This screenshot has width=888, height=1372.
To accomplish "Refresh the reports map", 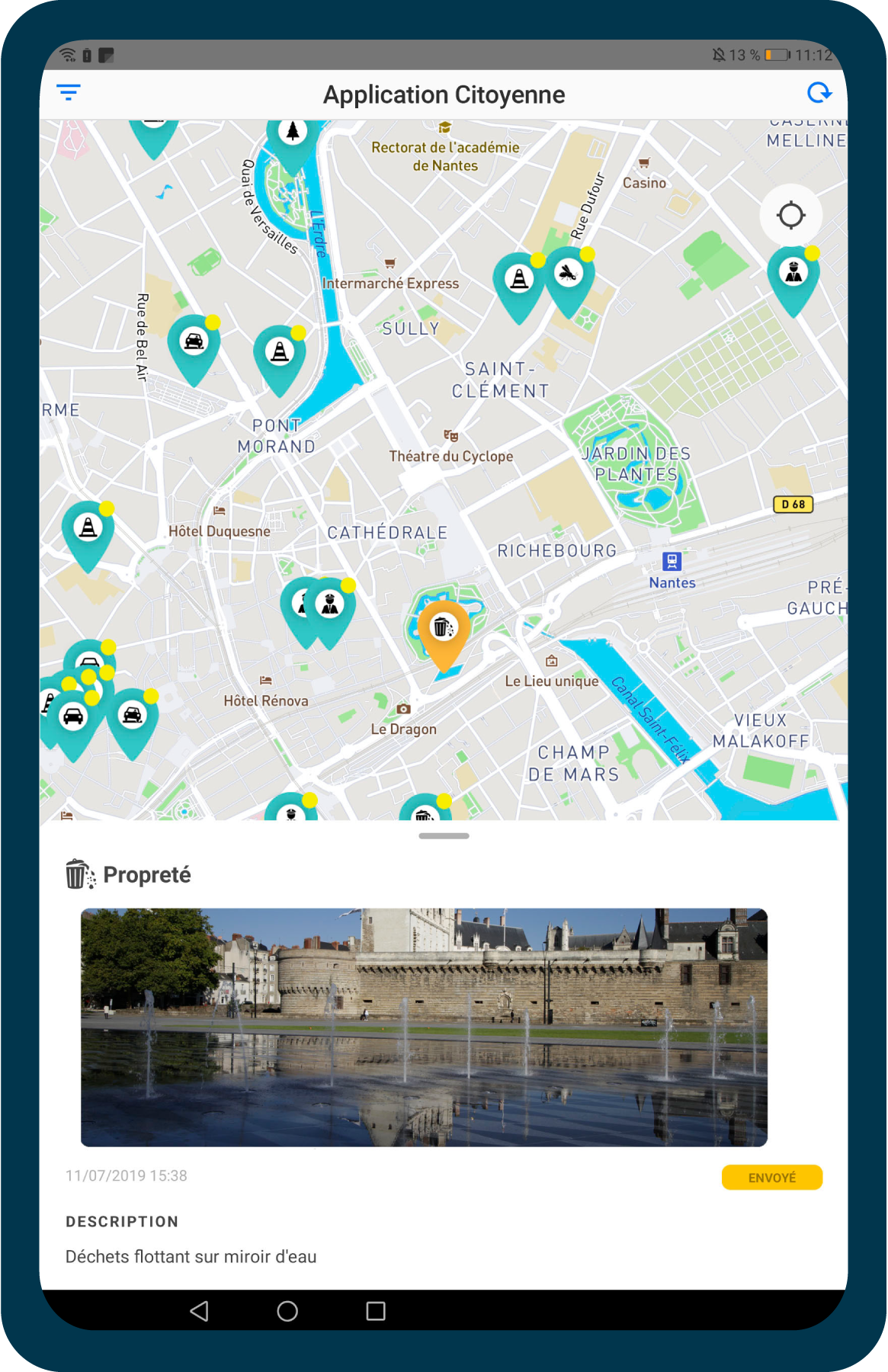I will pos(819,93).
